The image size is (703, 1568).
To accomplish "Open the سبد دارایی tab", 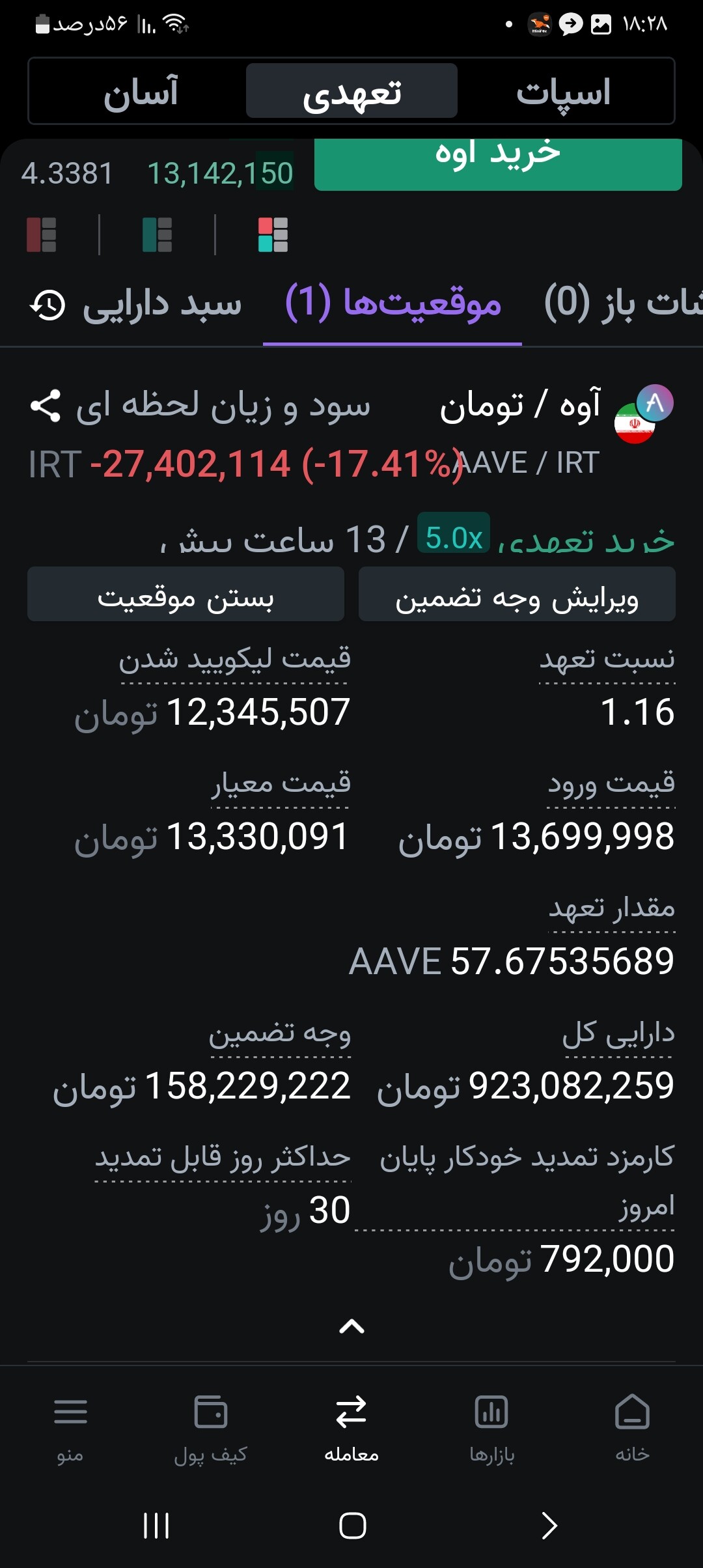I will pyautogui.click(x=161, y=304).
